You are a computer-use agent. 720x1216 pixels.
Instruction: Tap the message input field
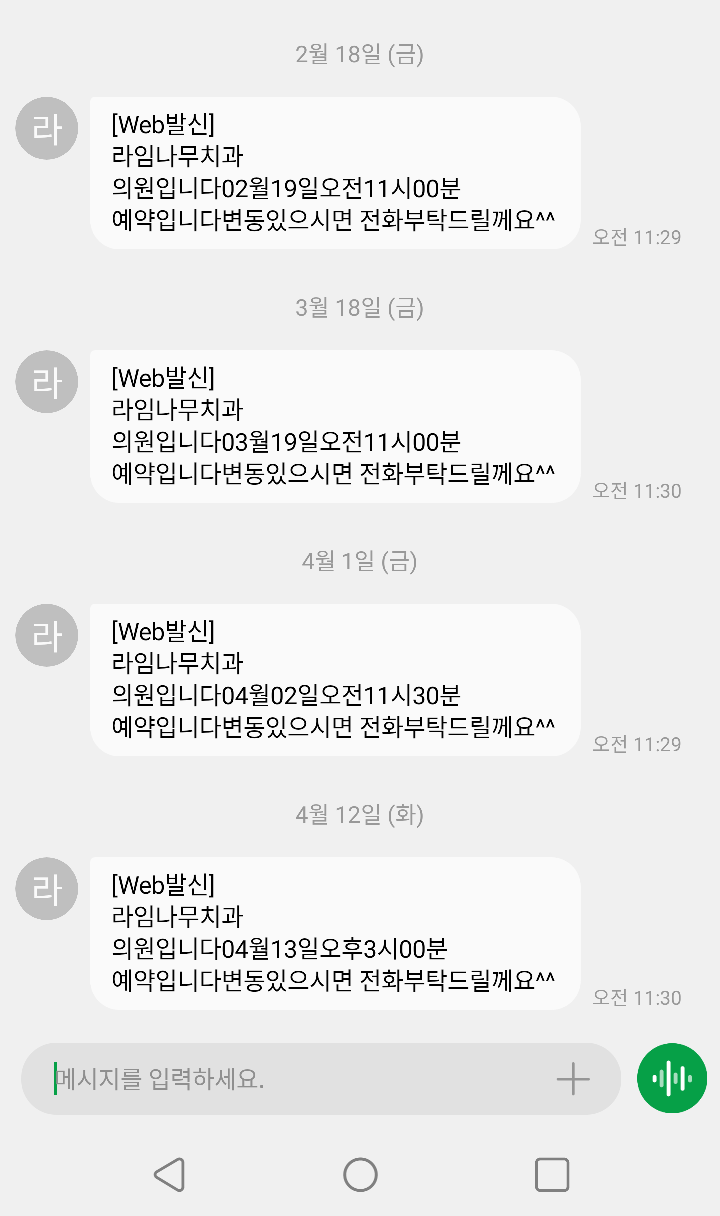pos(300,1079)
